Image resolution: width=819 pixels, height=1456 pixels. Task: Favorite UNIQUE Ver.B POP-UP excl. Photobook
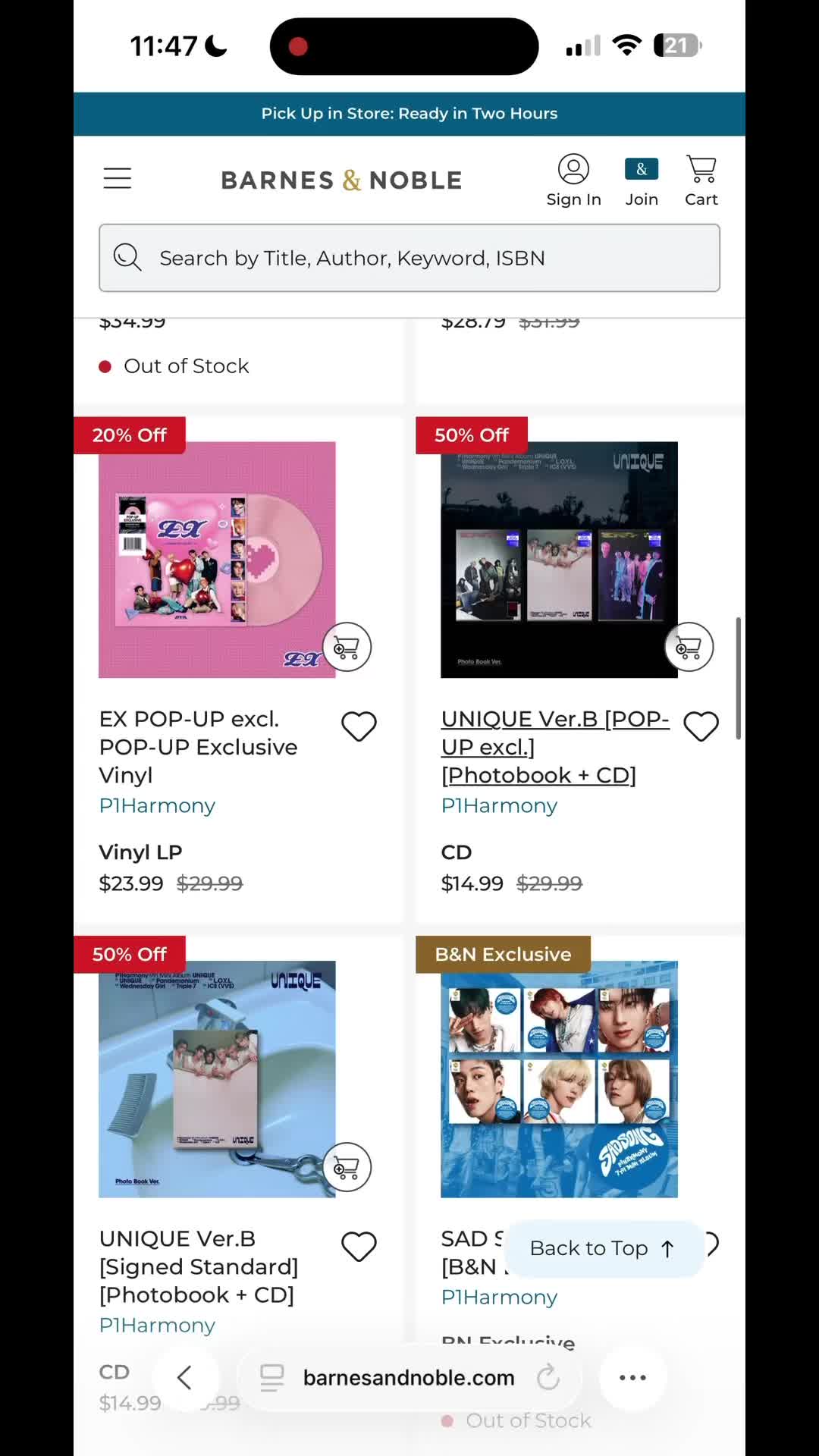(701, 726)
